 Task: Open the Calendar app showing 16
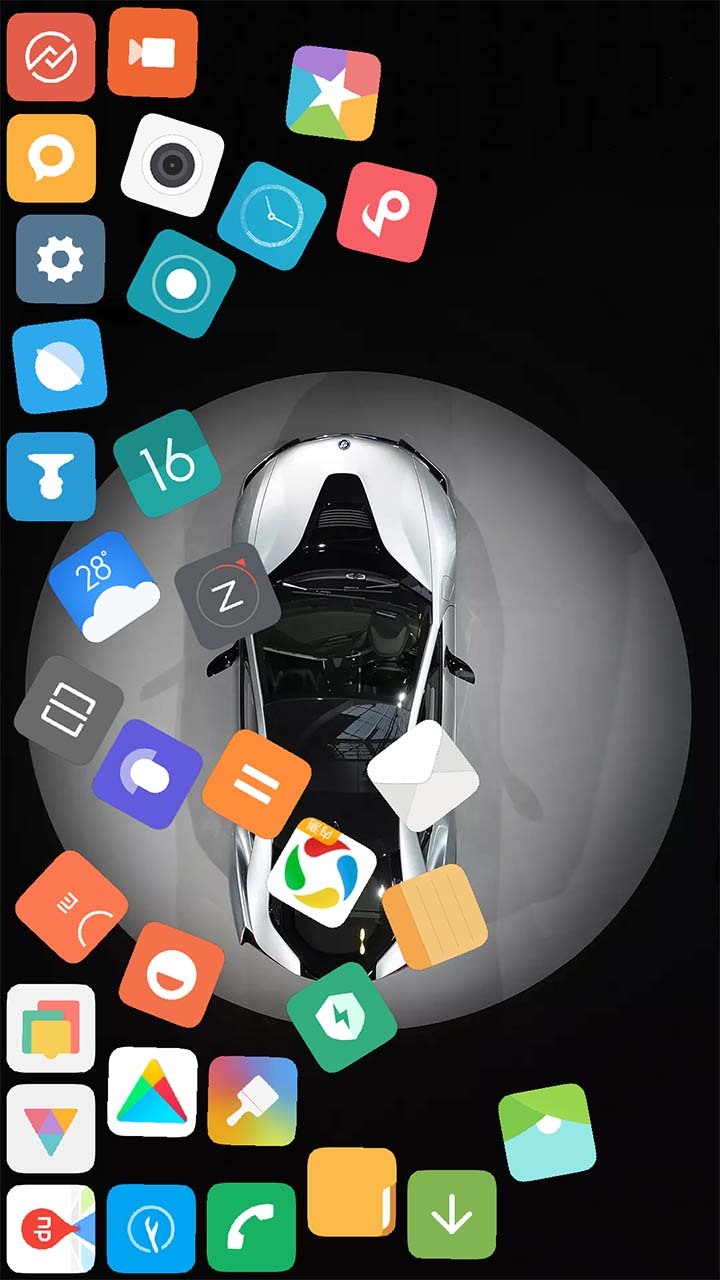(167, 464)
